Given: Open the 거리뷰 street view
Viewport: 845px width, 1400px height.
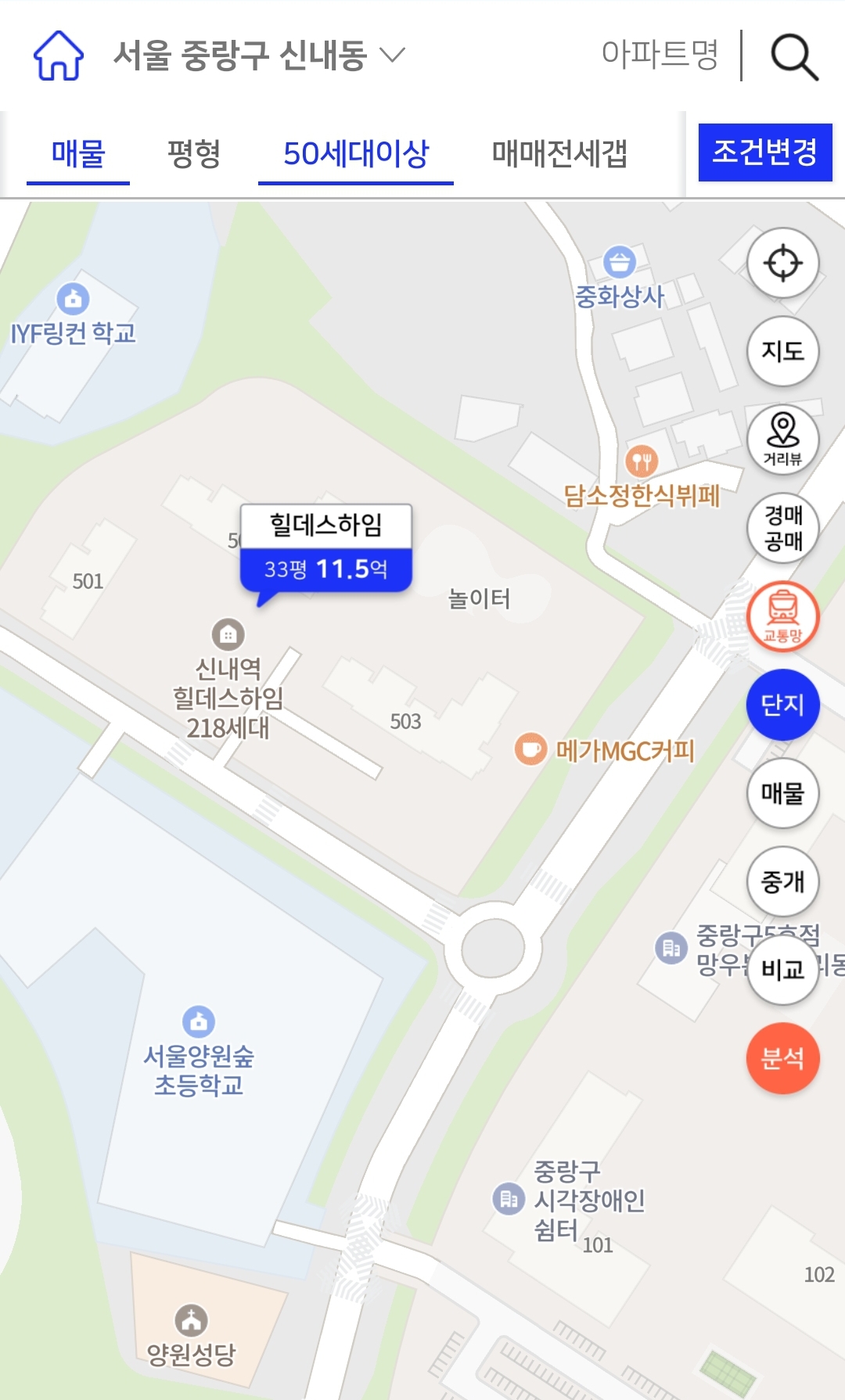Looking at the screenshot, I should pyautogui.click(x=783, y=440).
